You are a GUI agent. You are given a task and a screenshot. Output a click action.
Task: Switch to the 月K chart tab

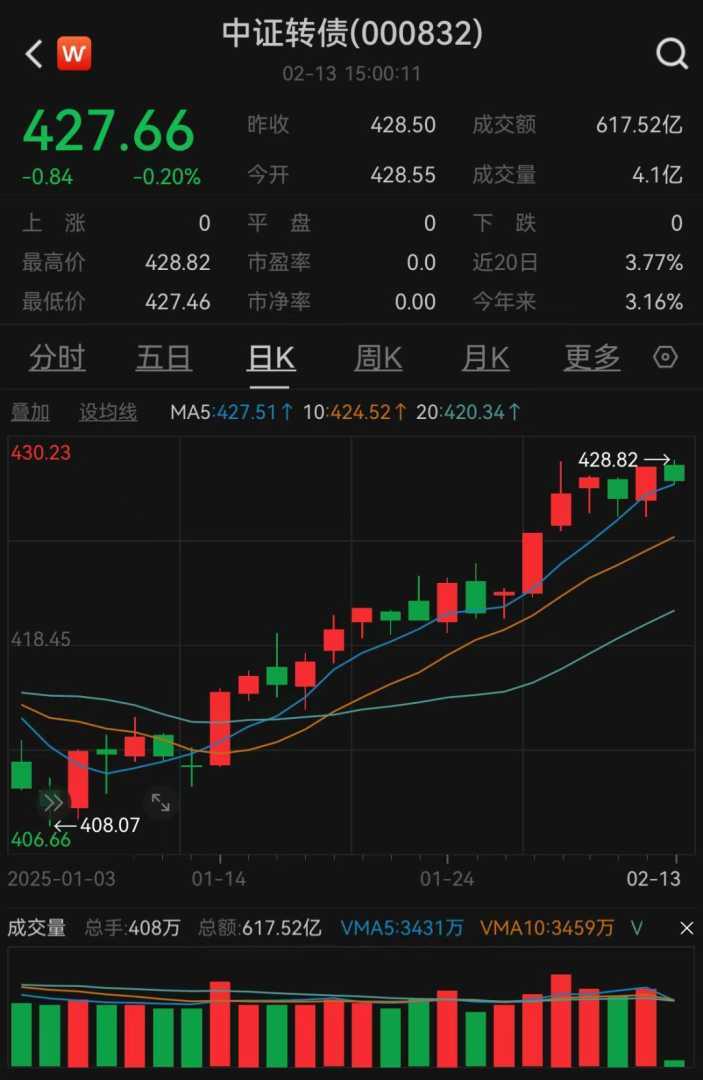click(x=485, y=357)
